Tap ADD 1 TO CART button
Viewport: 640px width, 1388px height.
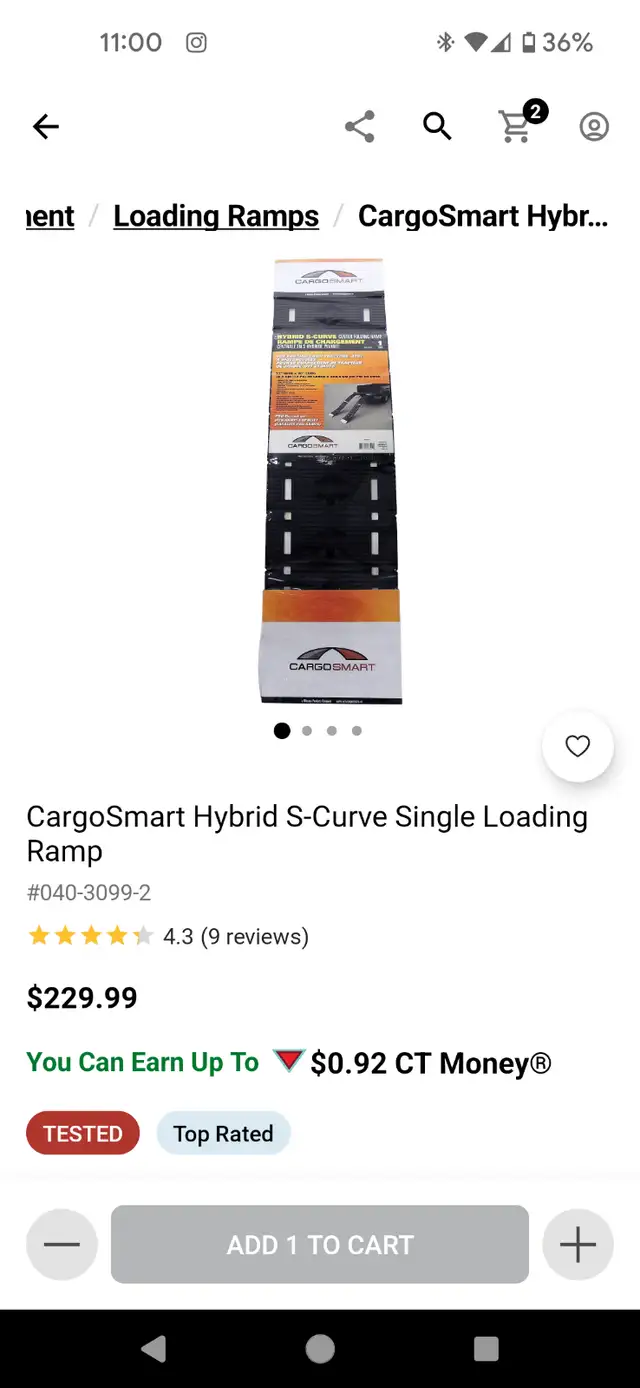320,1244
